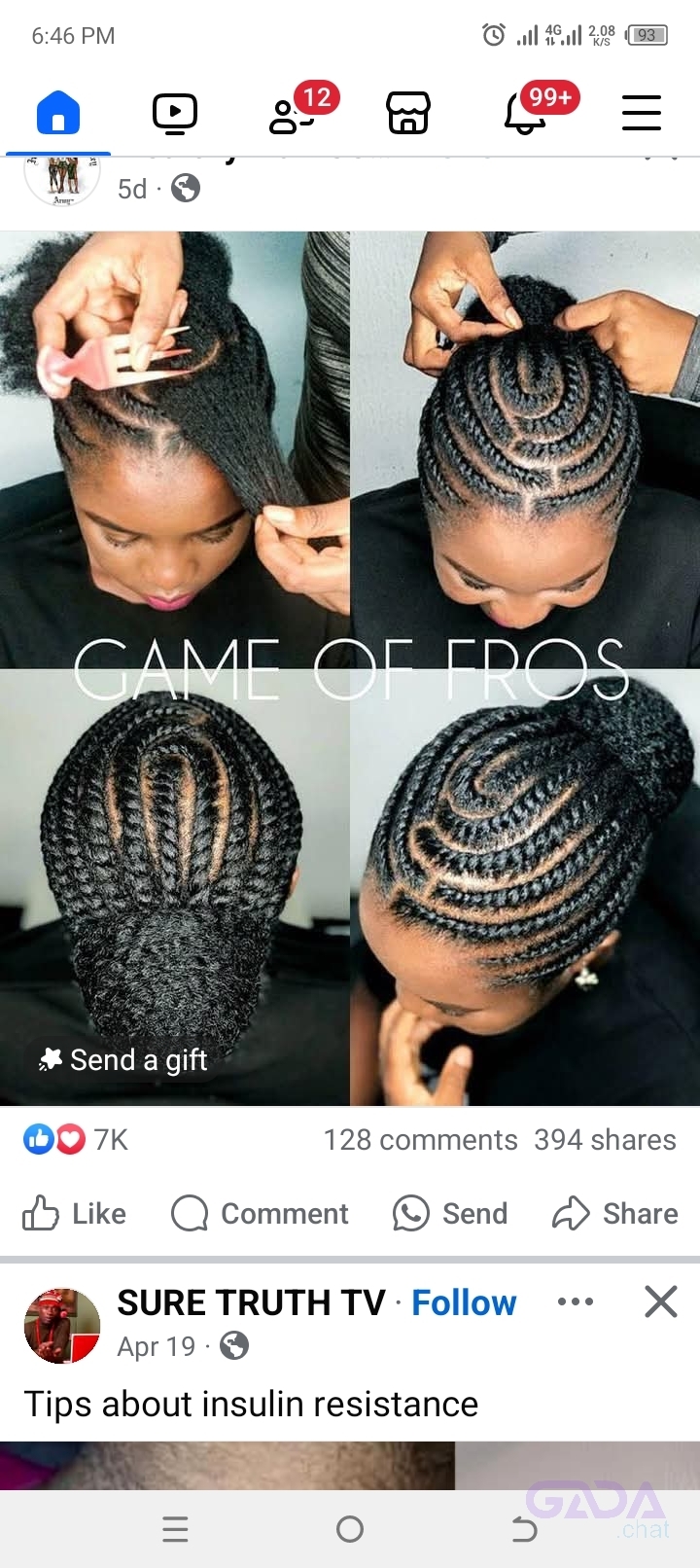Image resolution: width=700 pixels, height=1568 pixels.
Task: Follow SURE TRUTH TV
Action: [x=464, y=1302]
